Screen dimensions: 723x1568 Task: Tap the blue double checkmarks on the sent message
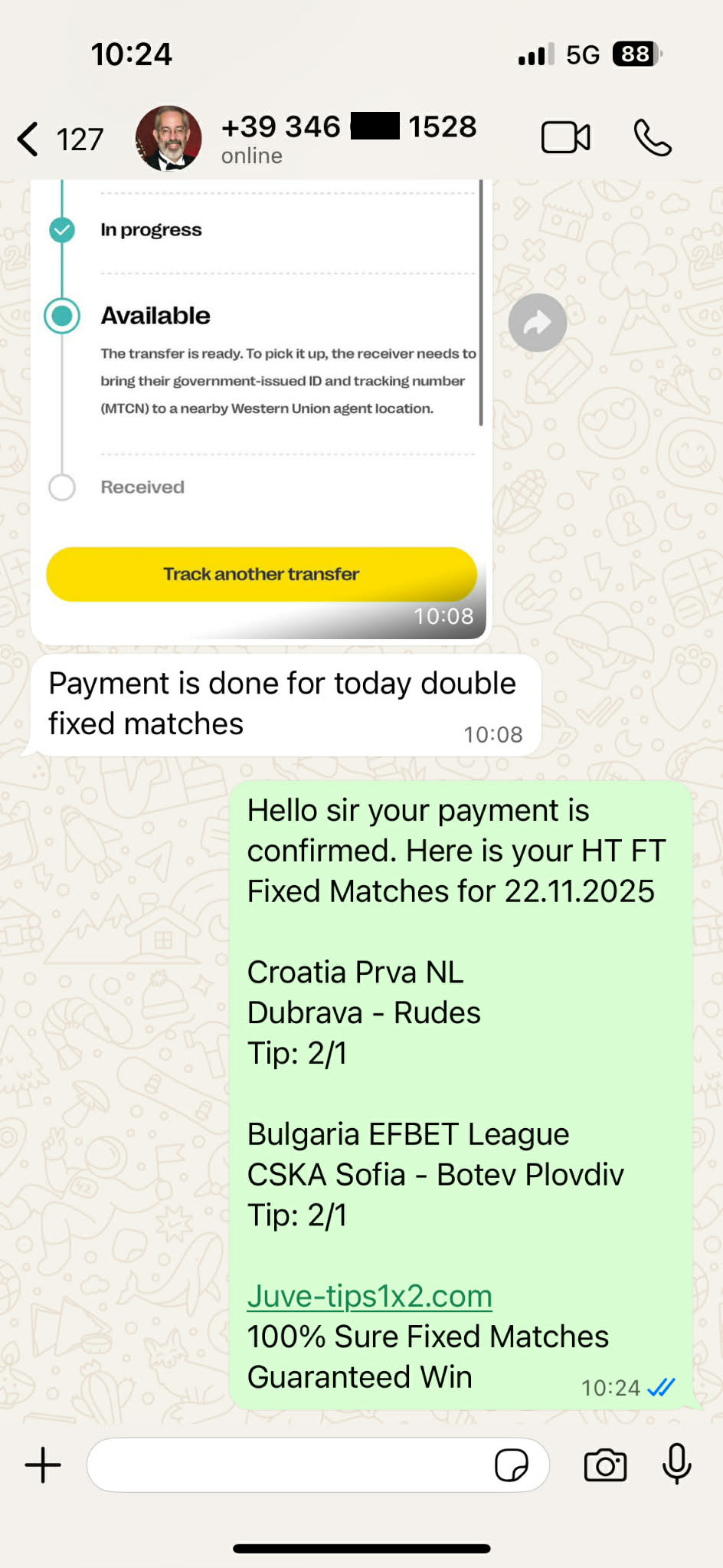(x=660, y=1386)
